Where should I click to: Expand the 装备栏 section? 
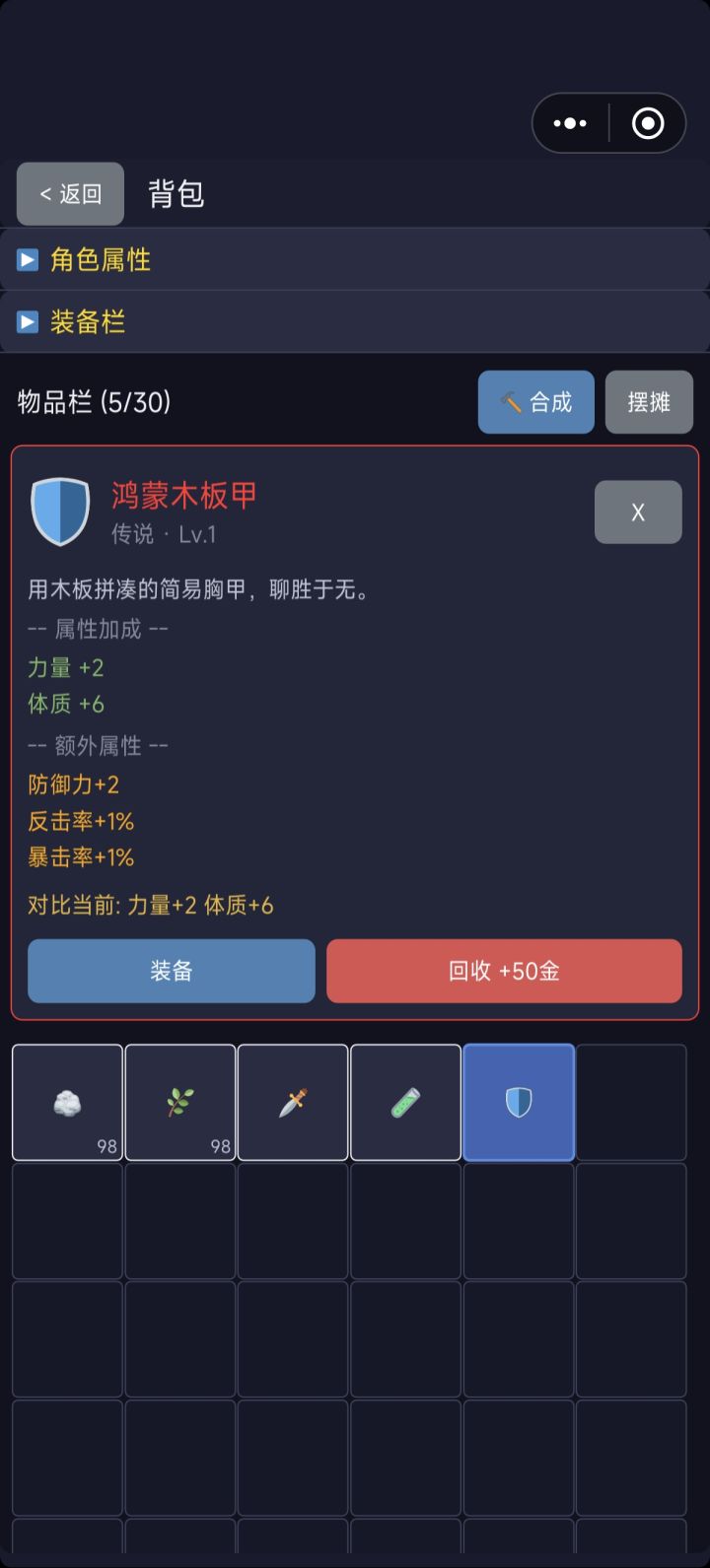[89, 322]
